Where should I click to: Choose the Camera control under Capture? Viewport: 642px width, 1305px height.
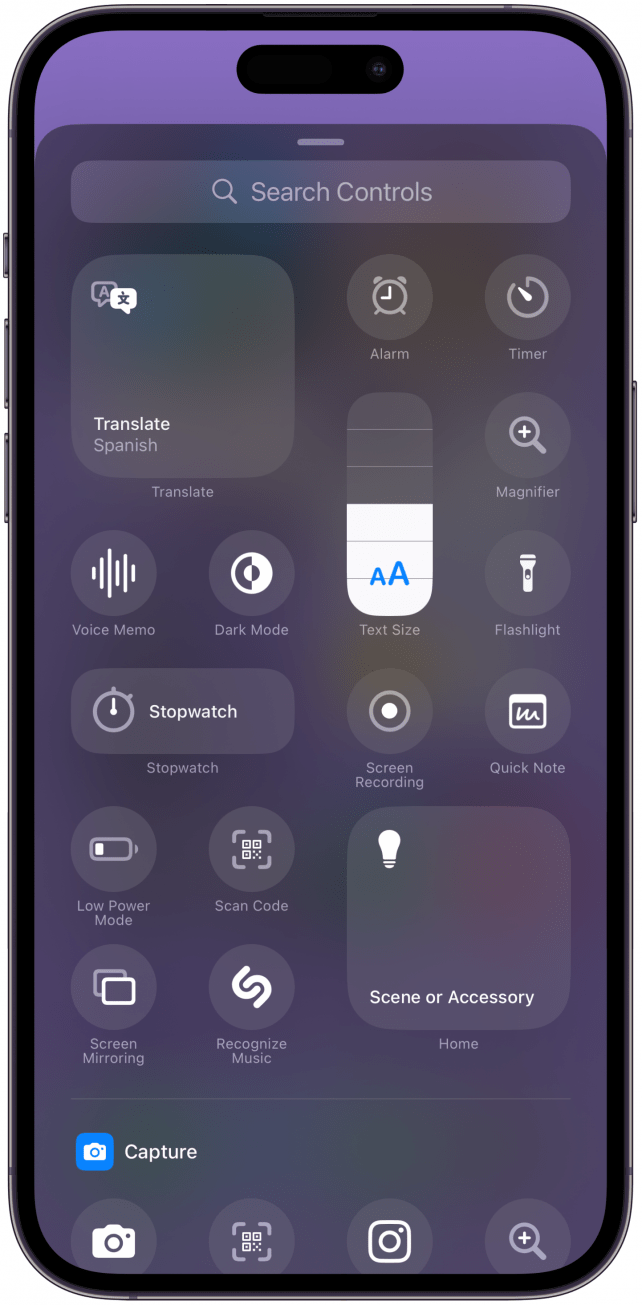(113, 1240)
